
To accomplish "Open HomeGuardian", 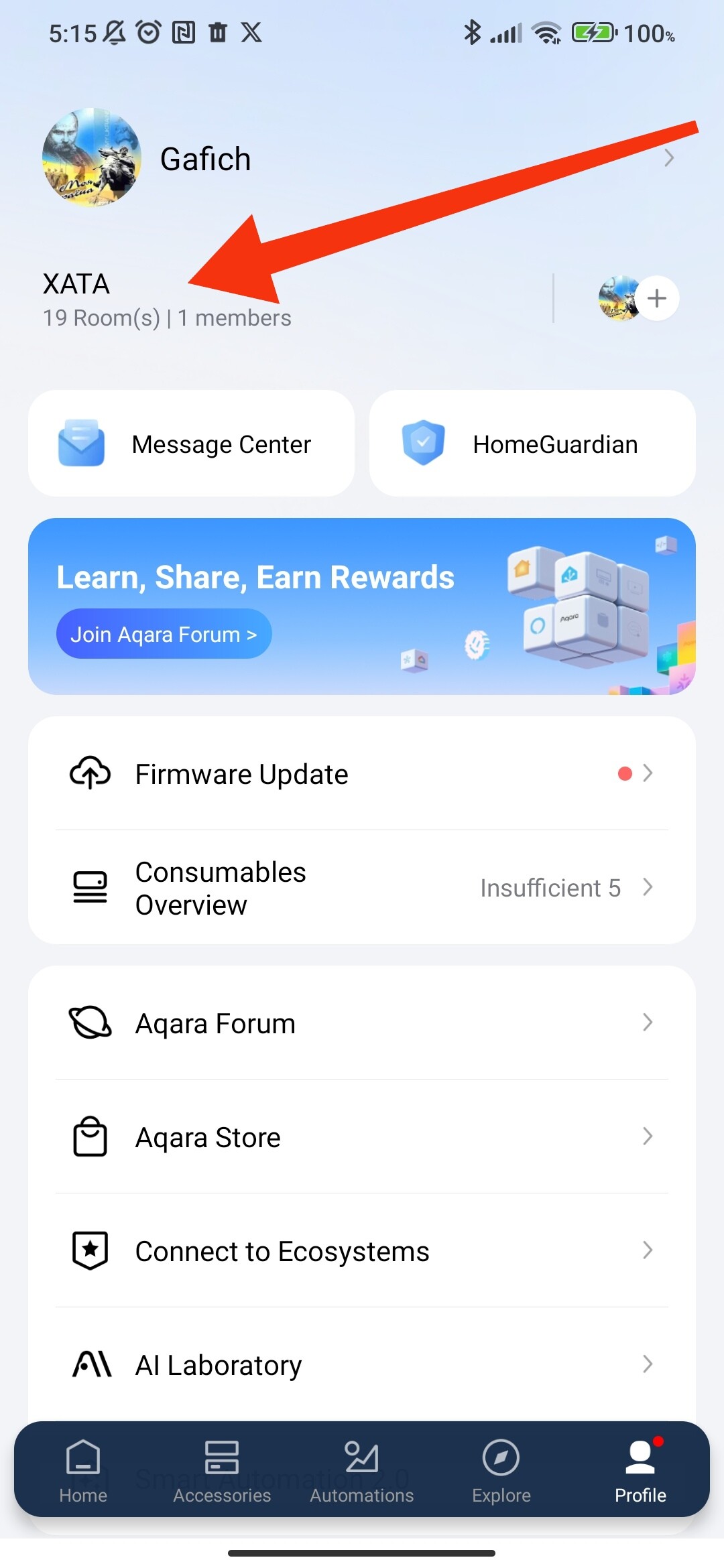I will pos(532,444).
